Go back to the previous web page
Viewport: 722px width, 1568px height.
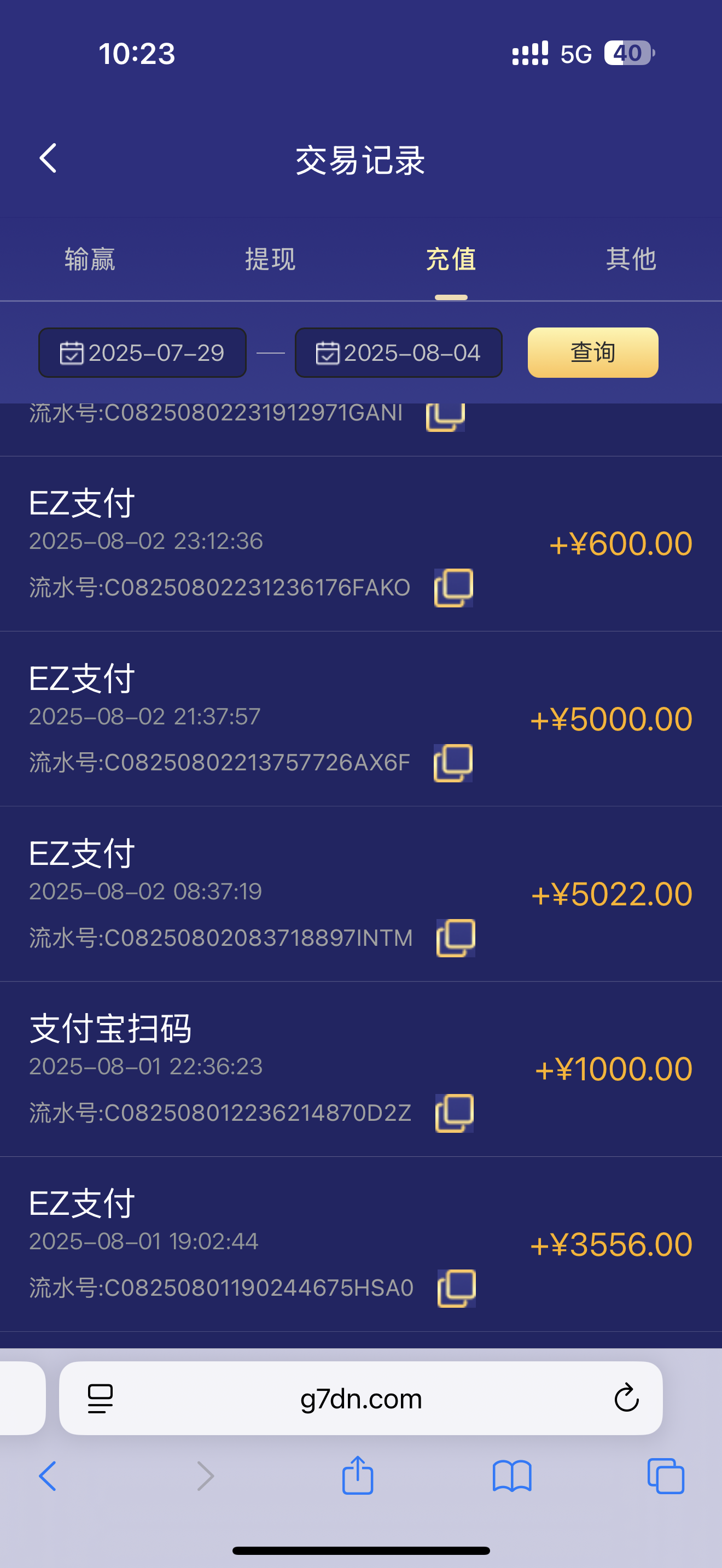[48, 1476]
